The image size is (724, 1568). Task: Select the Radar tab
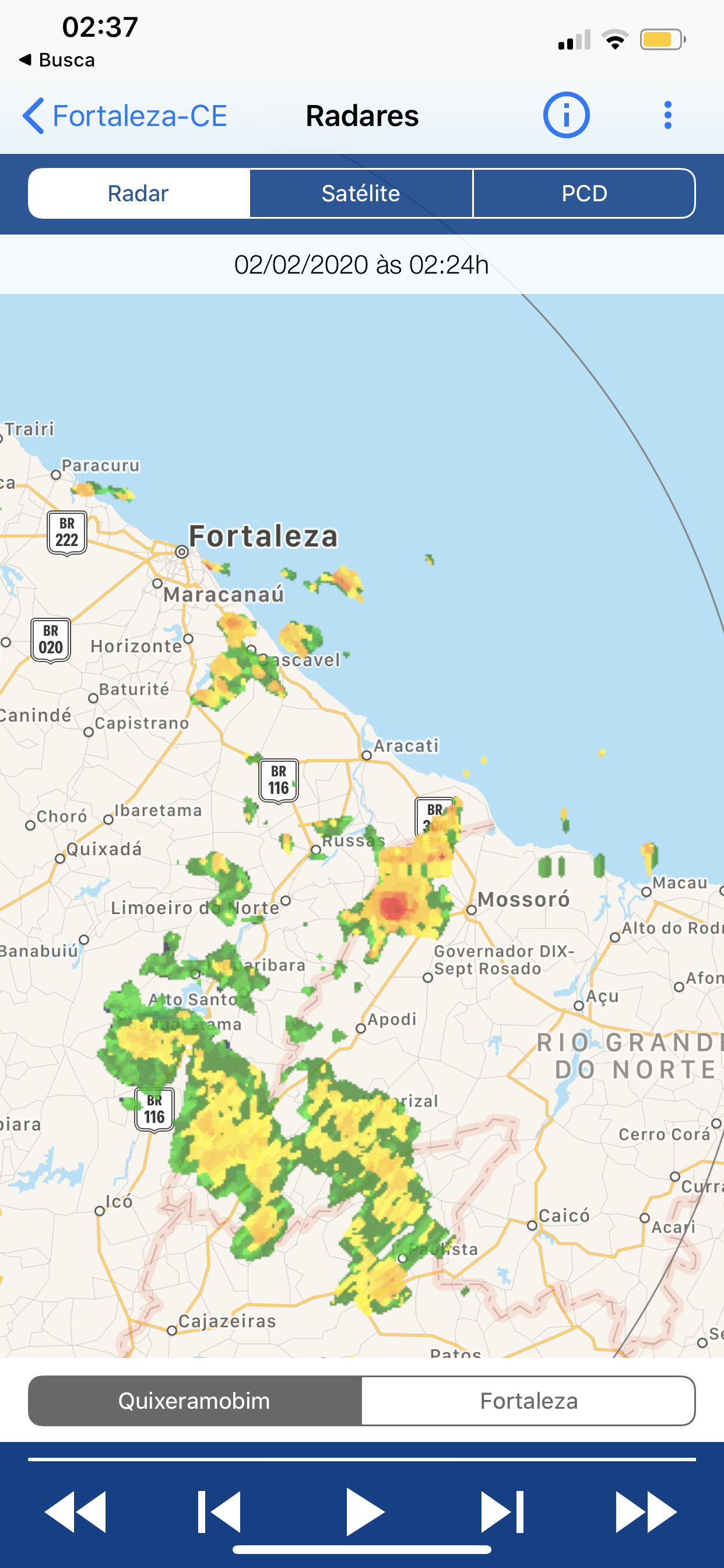[x=139, y=194]
